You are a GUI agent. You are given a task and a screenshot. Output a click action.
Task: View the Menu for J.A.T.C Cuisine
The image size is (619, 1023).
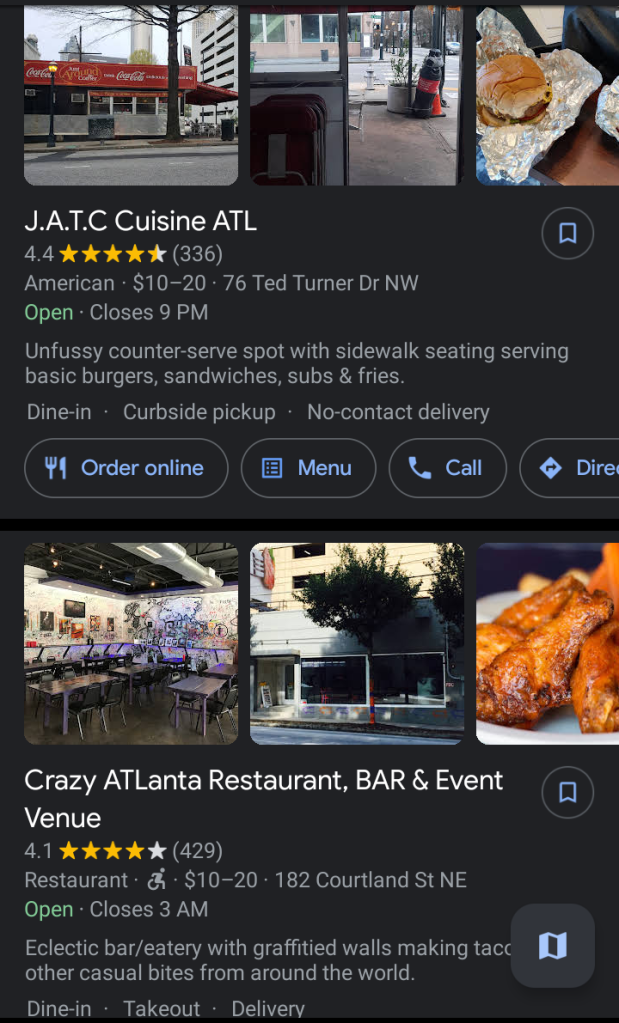pyautogui.click(x=308, y=468)
